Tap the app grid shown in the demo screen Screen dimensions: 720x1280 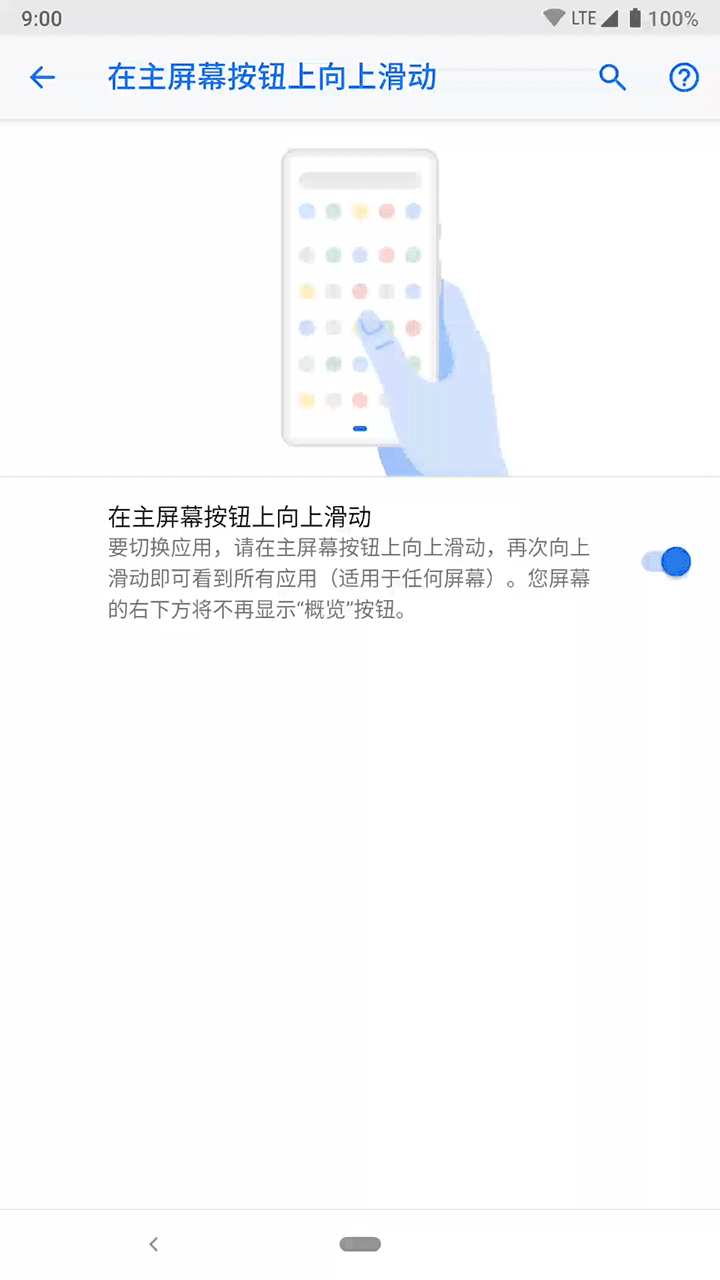point(358,290)
